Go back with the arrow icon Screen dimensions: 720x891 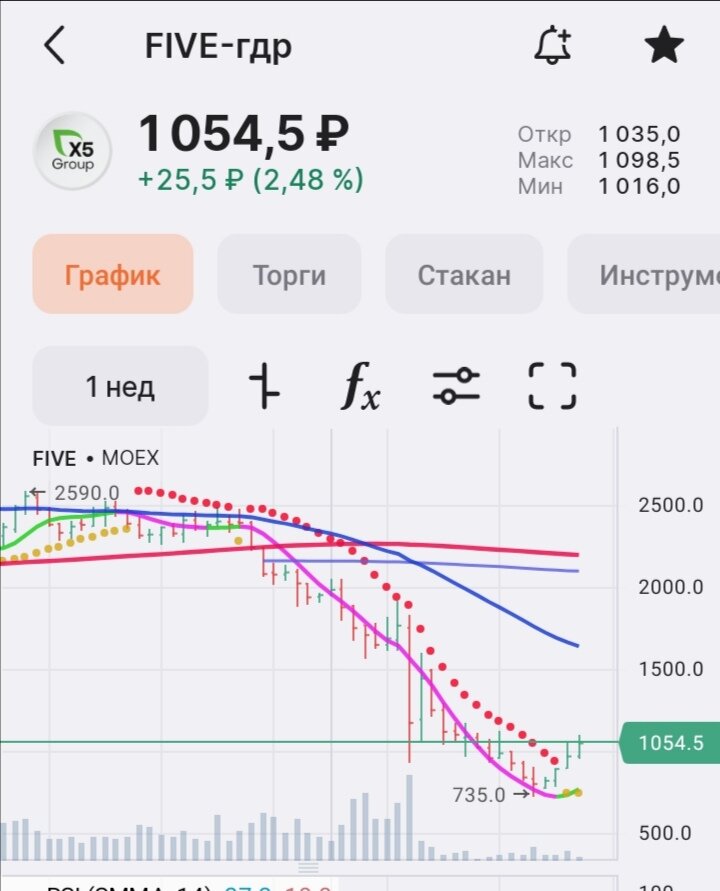point(55,45)
